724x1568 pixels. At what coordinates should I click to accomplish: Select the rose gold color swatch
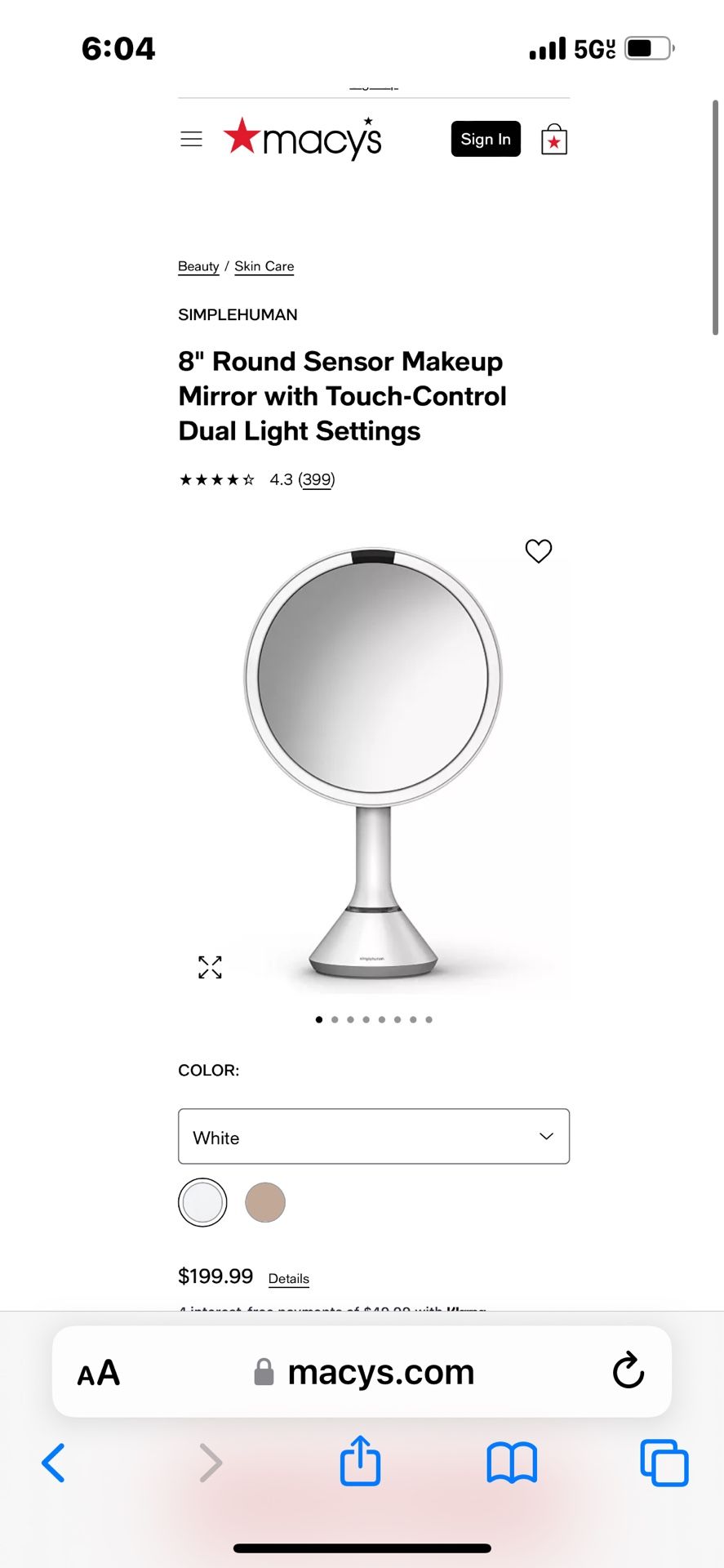[x=265, y=1202]
